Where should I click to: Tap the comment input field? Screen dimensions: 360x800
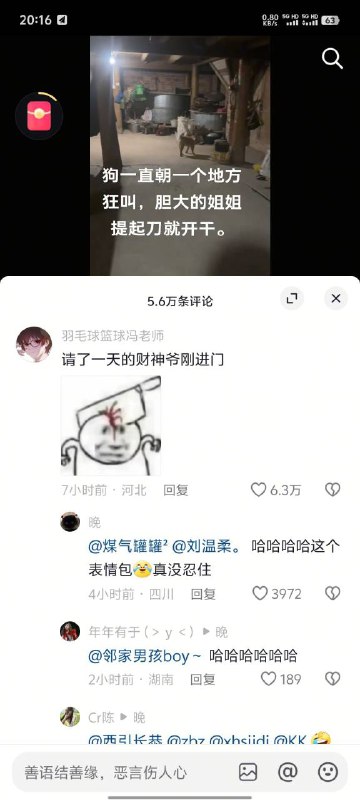(x=120, y=772)
